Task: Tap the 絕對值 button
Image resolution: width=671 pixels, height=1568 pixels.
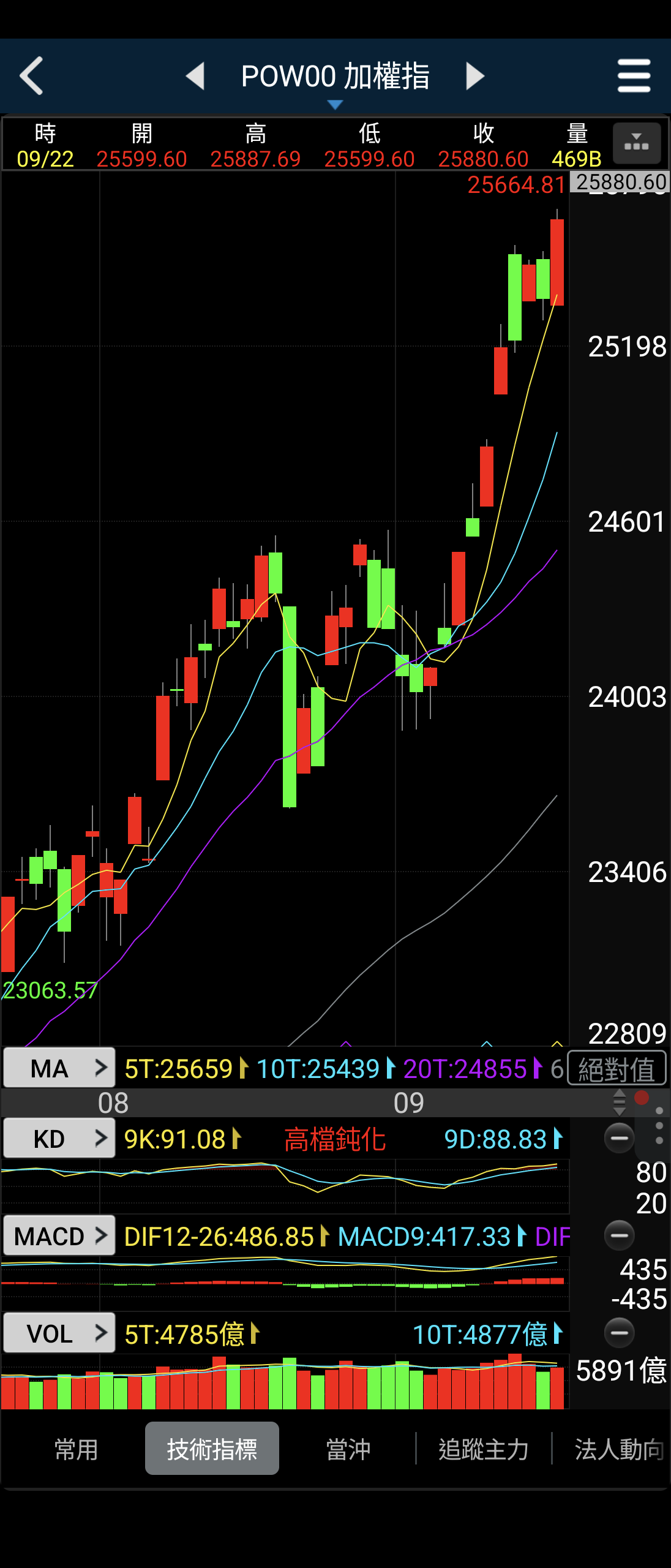Action: coord(617,1069)
